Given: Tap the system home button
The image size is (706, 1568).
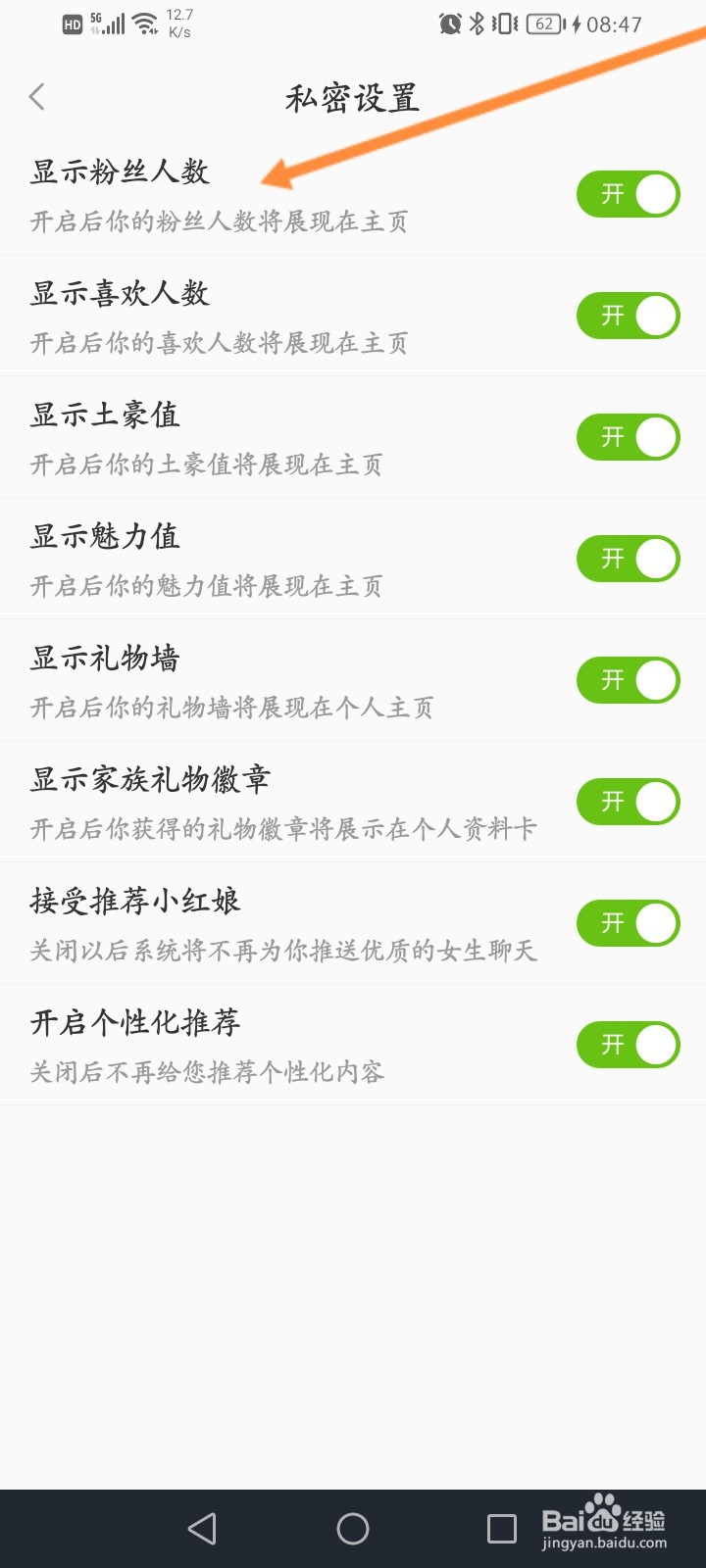Looking at the screenshot, I should [x=353, y=1529].
